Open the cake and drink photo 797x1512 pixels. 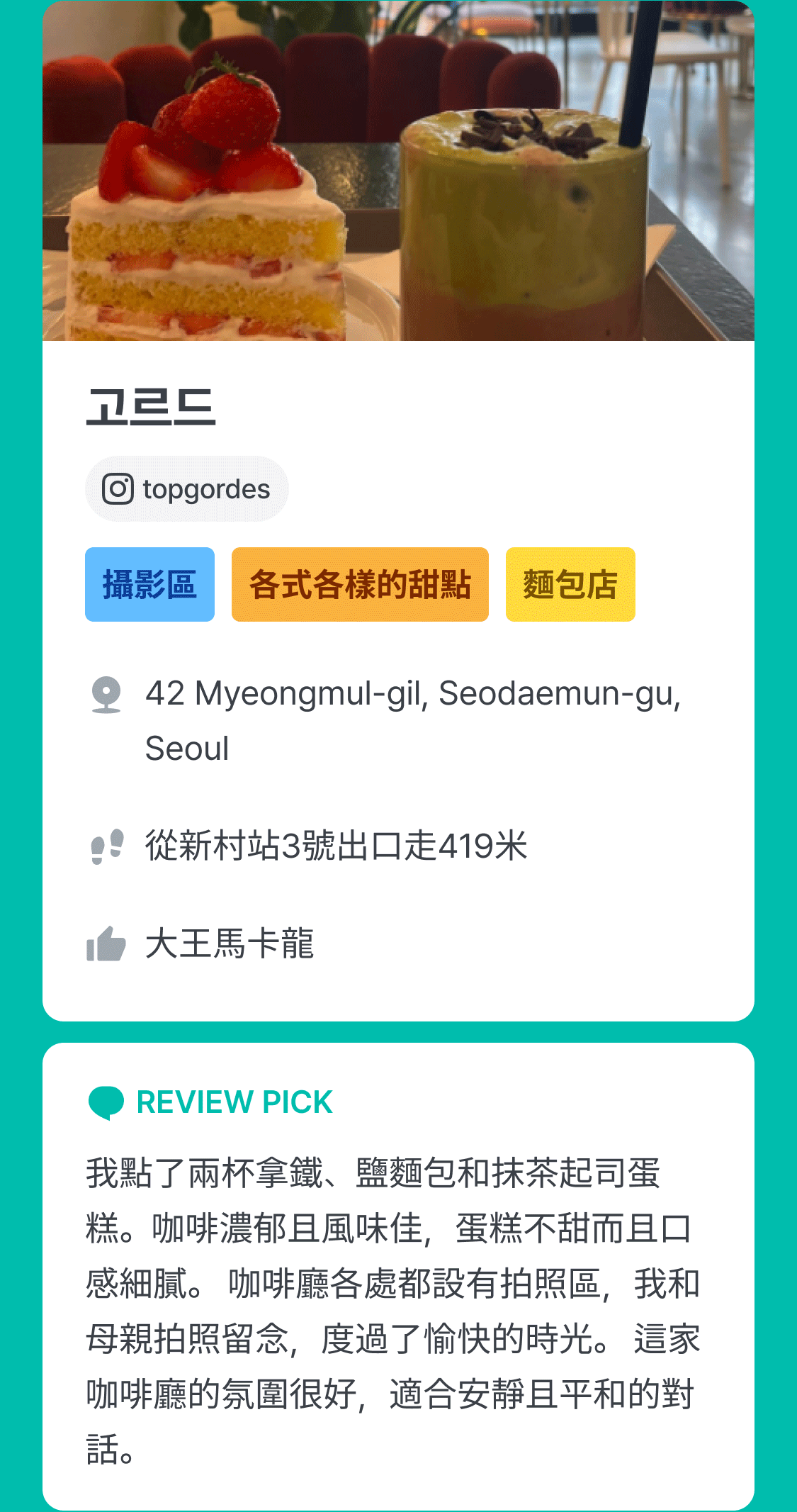[x=398, y=171]
